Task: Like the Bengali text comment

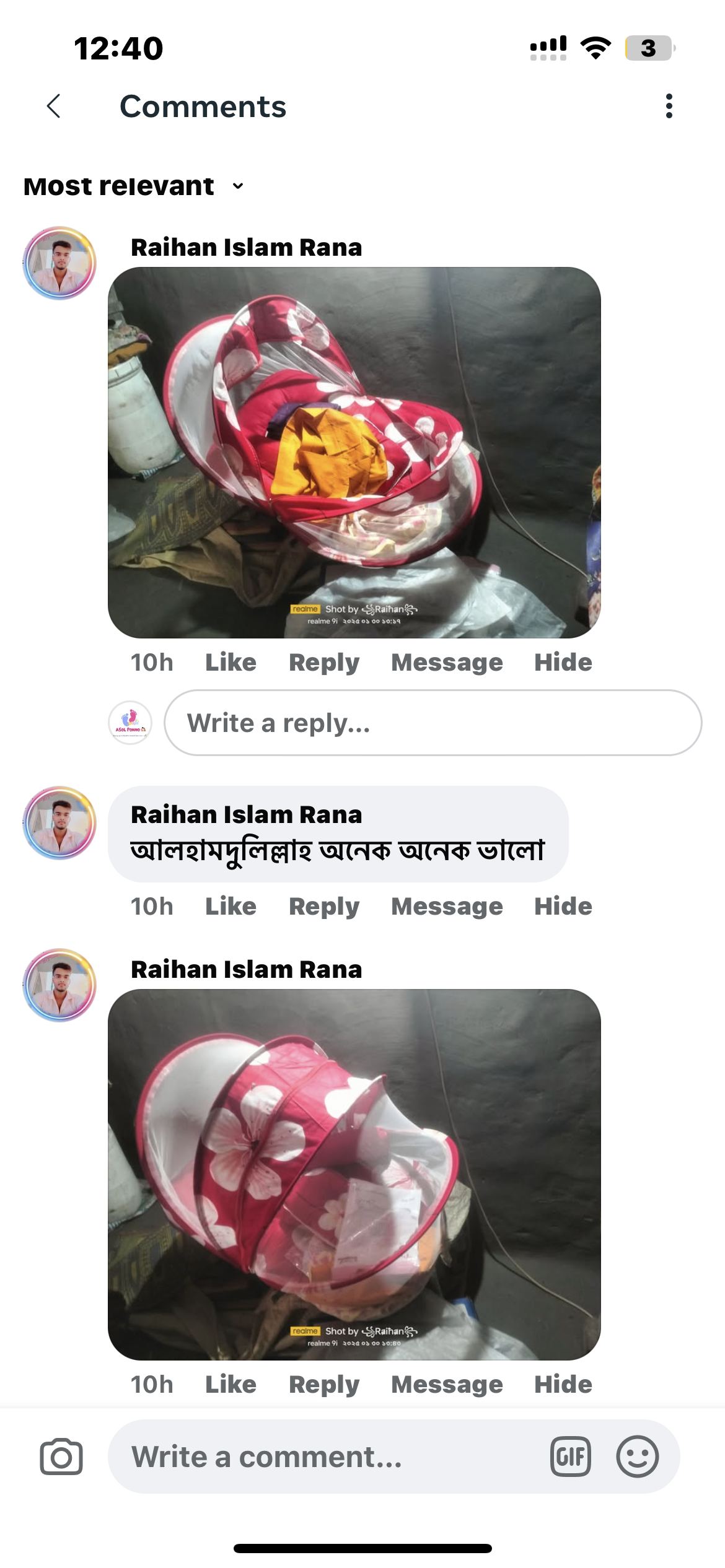Action: point(231,906)
